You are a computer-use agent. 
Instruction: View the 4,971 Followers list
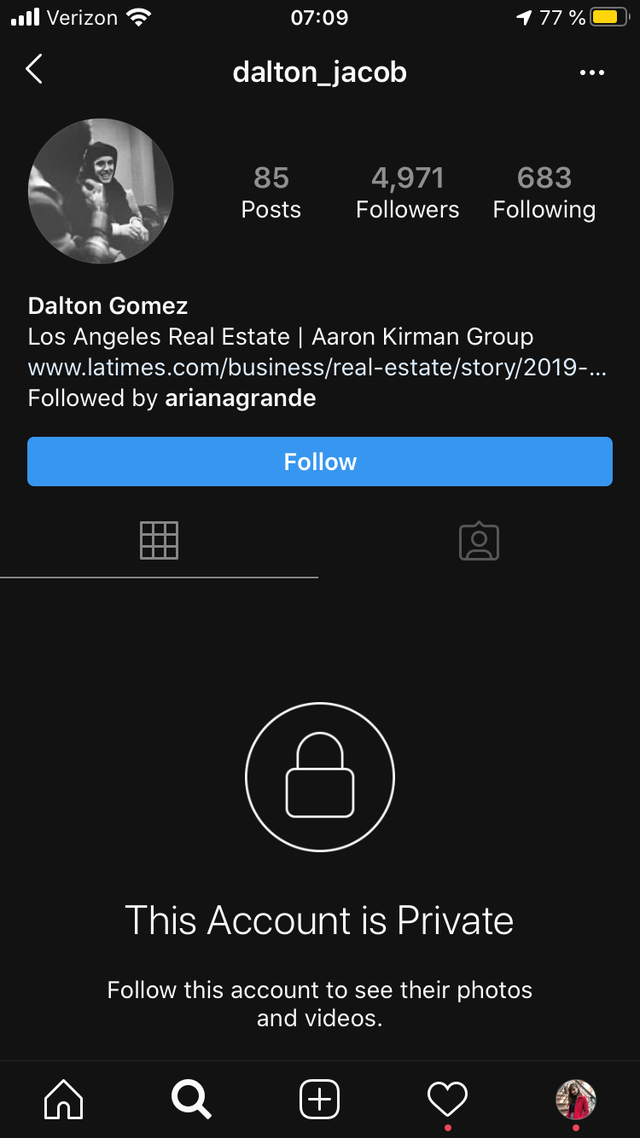pos(407,192)
